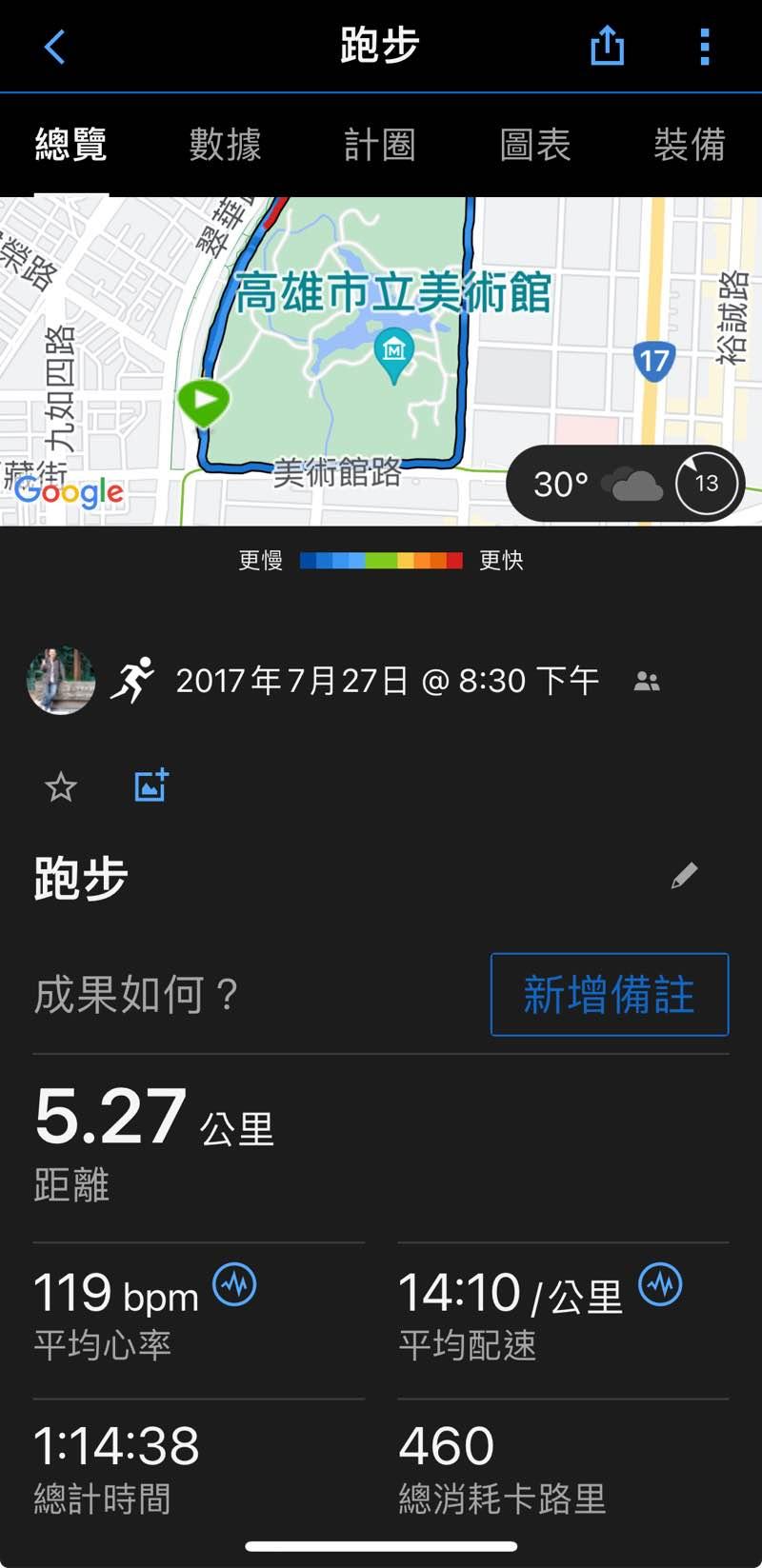Screen dimensions: 762x1568
Task: Edit the activity name 跑步
Action: coord(684,876)
